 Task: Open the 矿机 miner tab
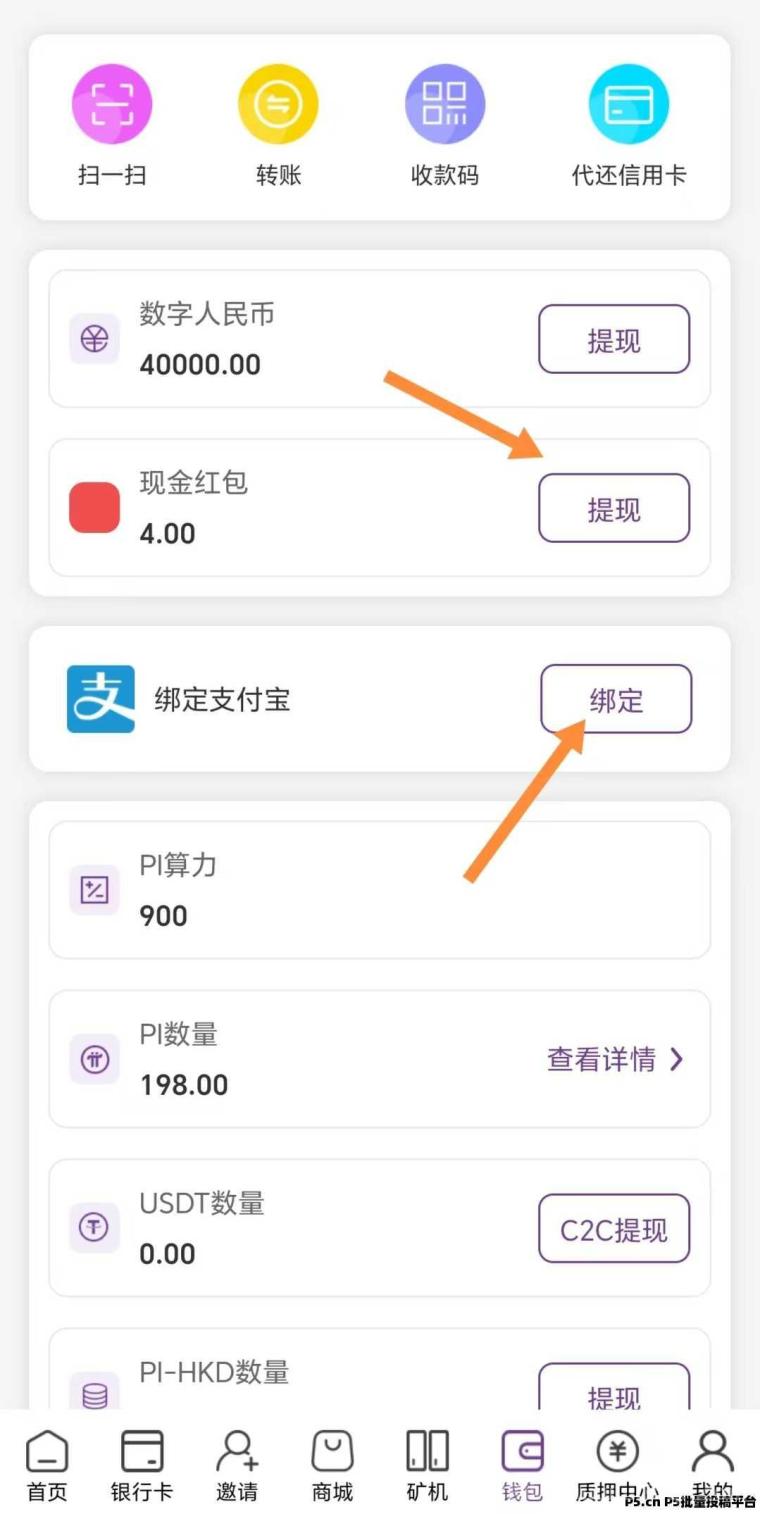pos(427,1466)
